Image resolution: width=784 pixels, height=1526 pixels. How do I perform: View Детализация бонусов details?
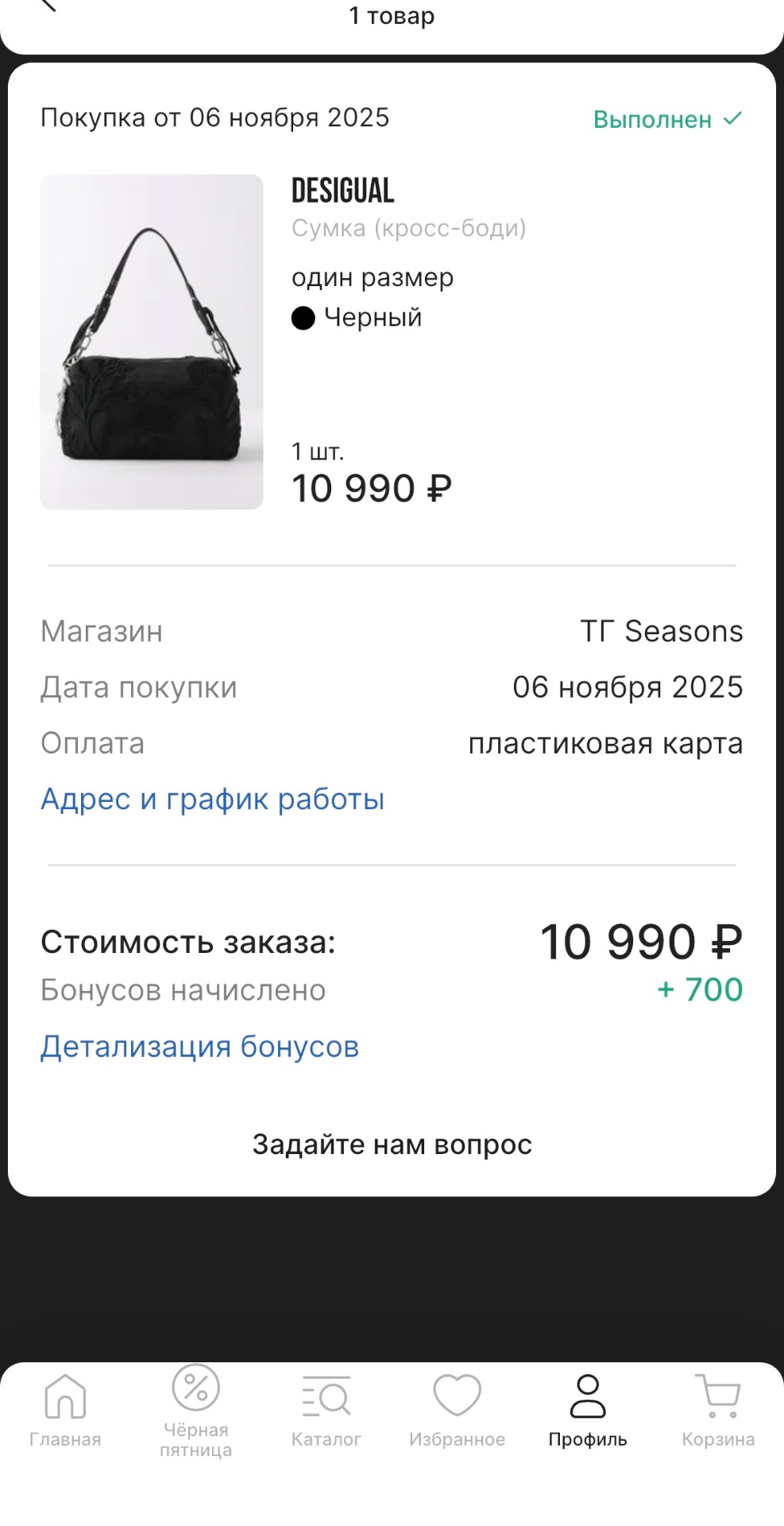tap(199, 1047)
